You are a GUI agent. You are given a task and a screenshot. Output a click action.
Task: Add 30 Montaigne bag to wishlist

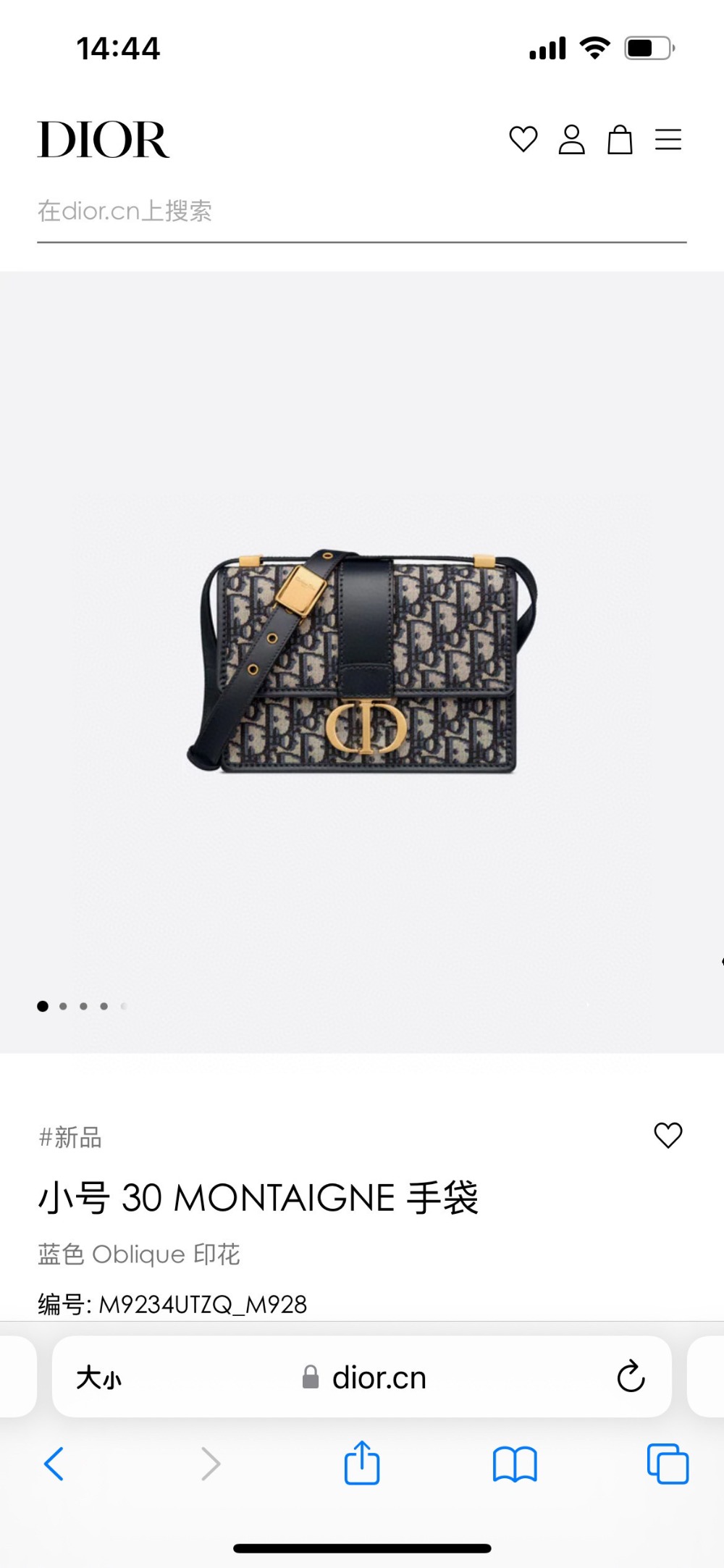coord(668,1135)
